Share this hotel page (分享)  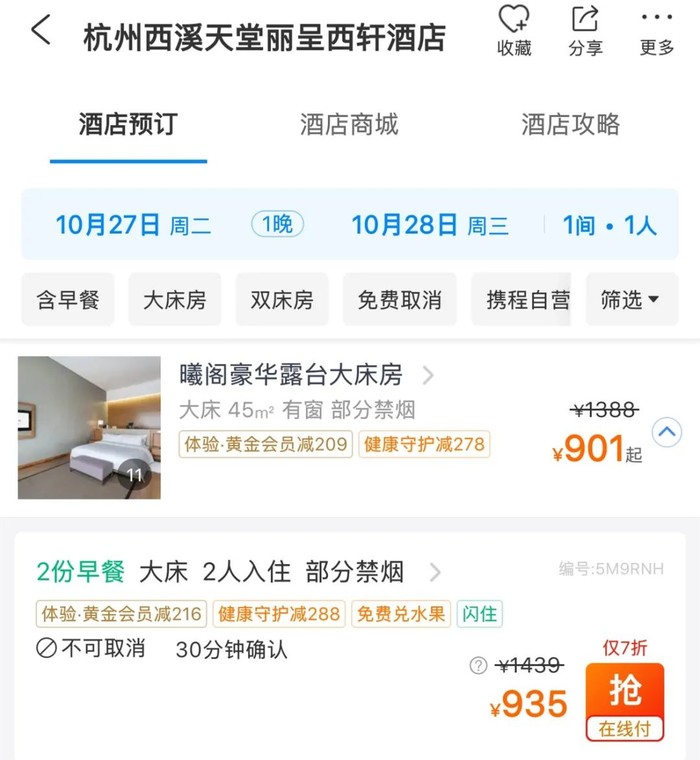point(585,30)
